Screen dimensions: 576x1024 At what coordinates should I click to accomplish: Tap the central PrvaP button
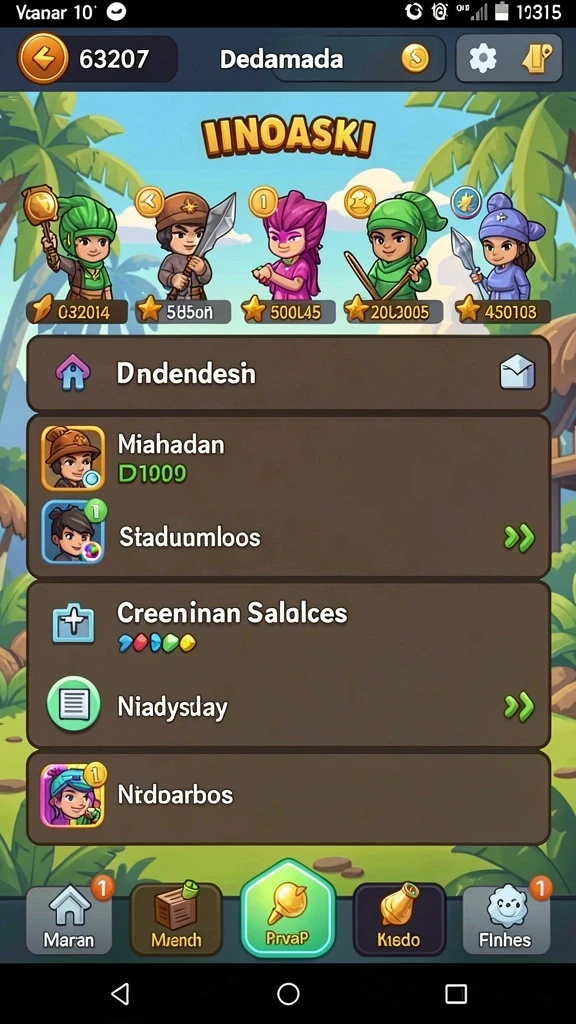click(287, 909)
